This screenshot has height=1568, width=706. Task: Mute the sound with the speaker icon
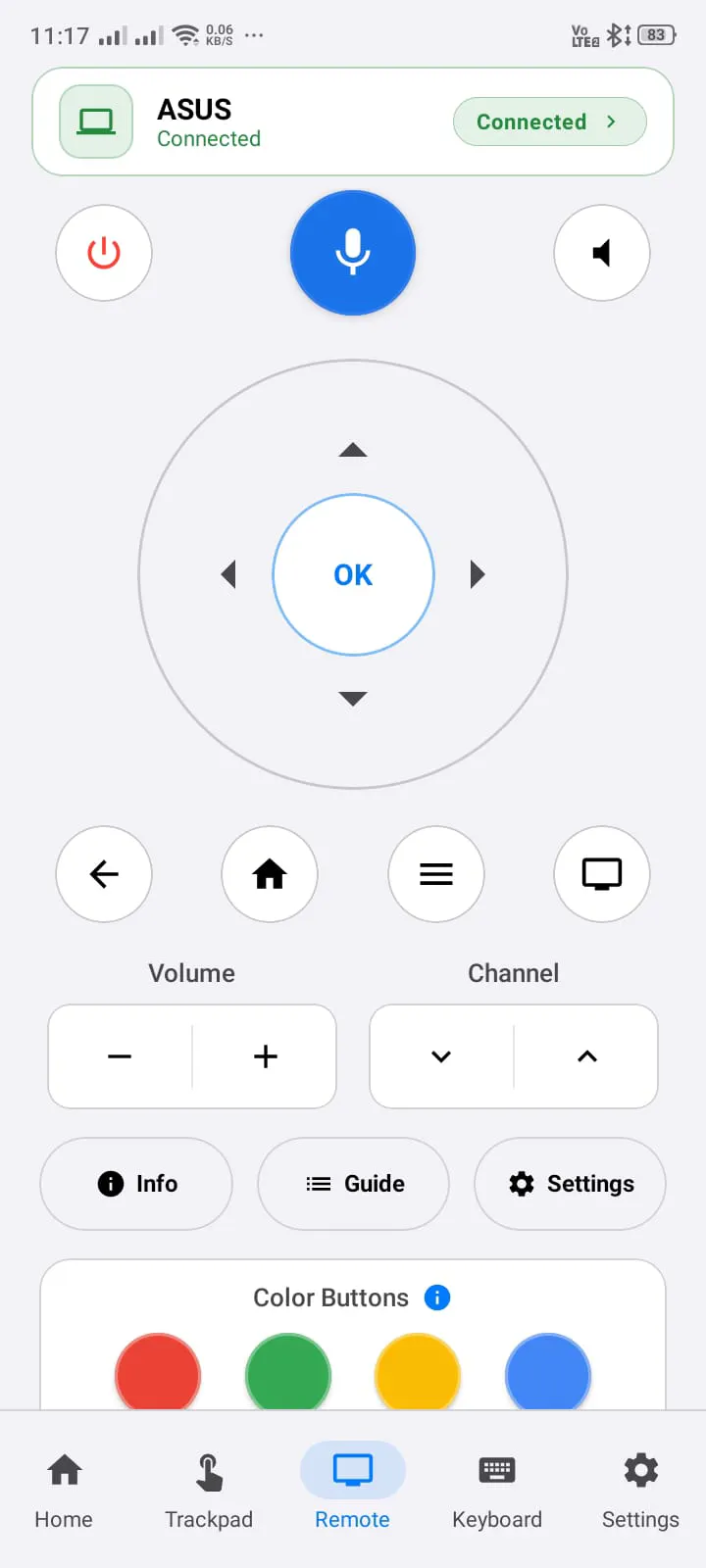tap(602, 253)
